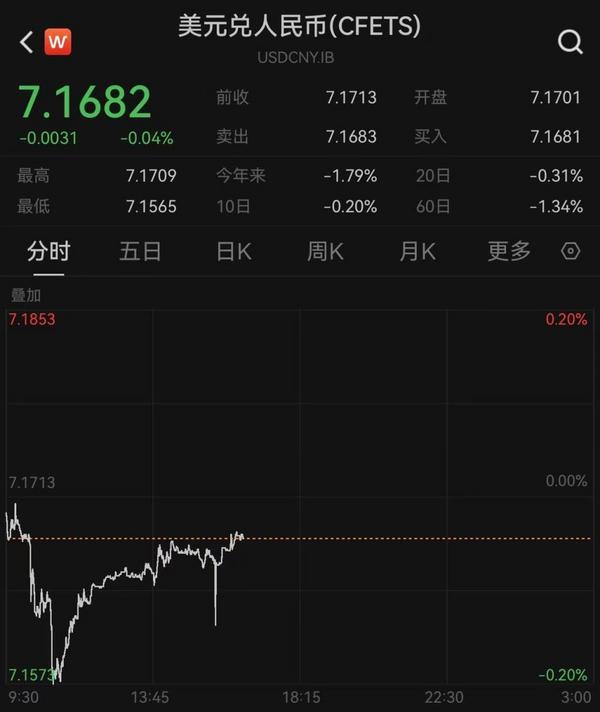600x712 pixels.
Task: Switch to the 分时 chart tab
Action: coord(48,251)
